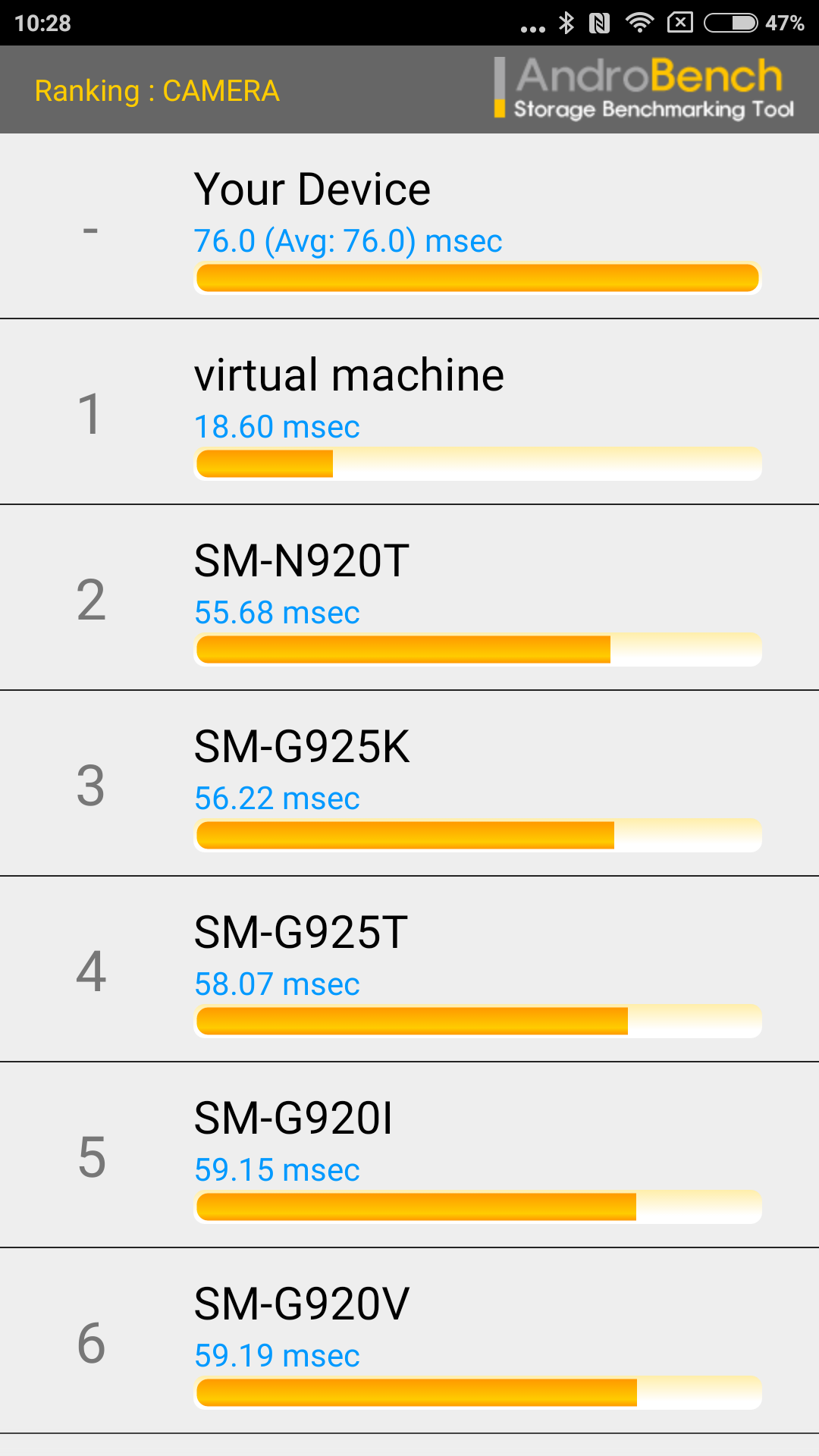
Task: Open the virtual machine ranking entry
Action: pos(409,413)
